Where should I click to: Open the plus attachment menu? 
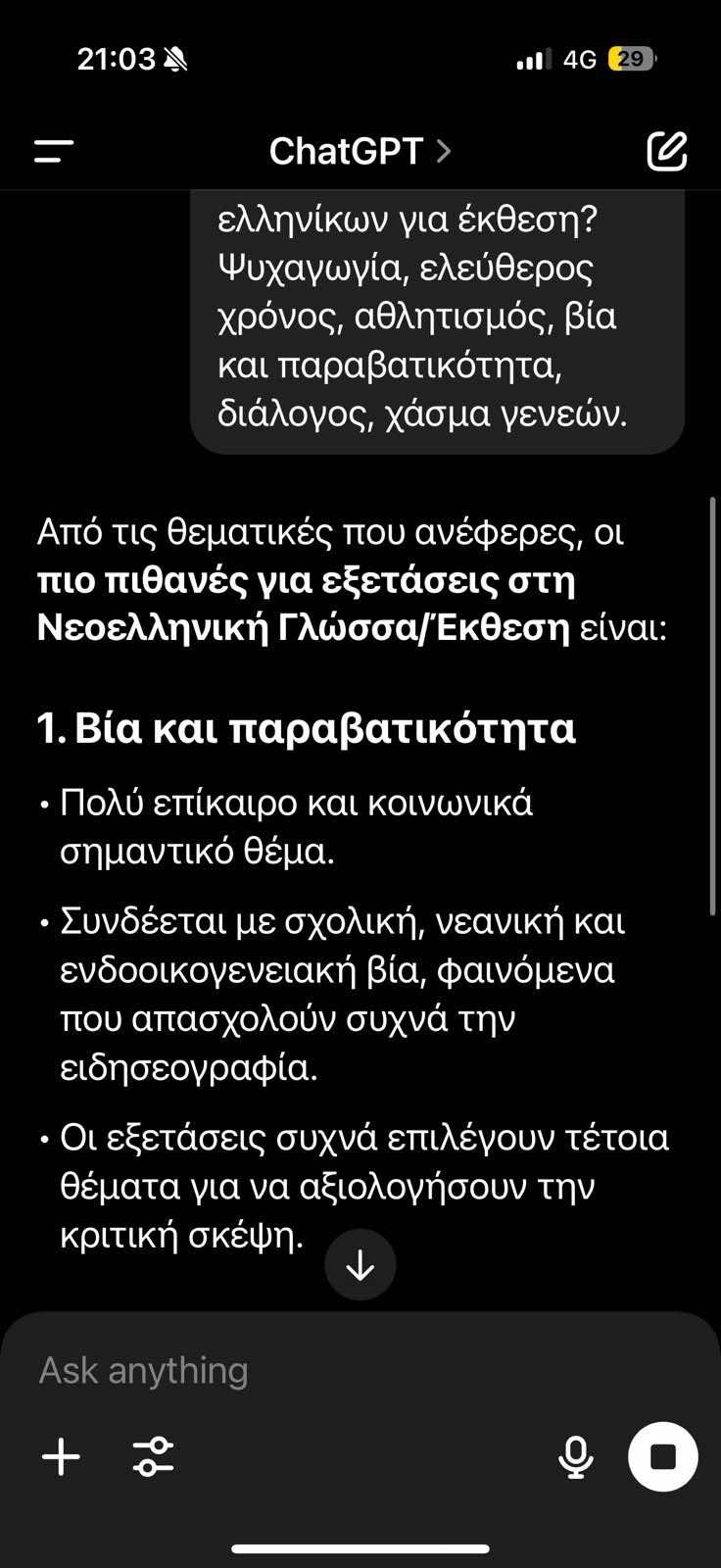pos(61,1456)
